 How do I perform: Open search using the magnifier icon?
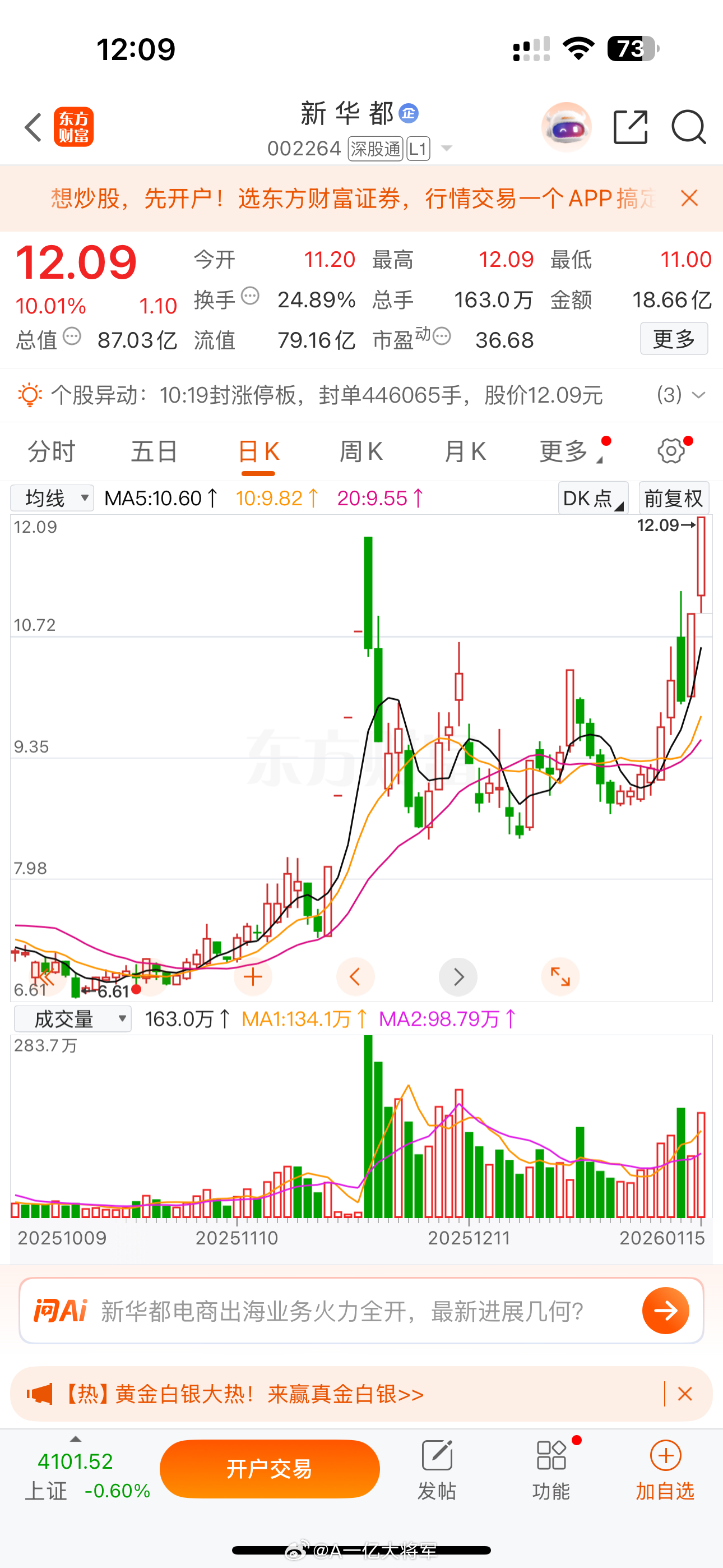688,127
